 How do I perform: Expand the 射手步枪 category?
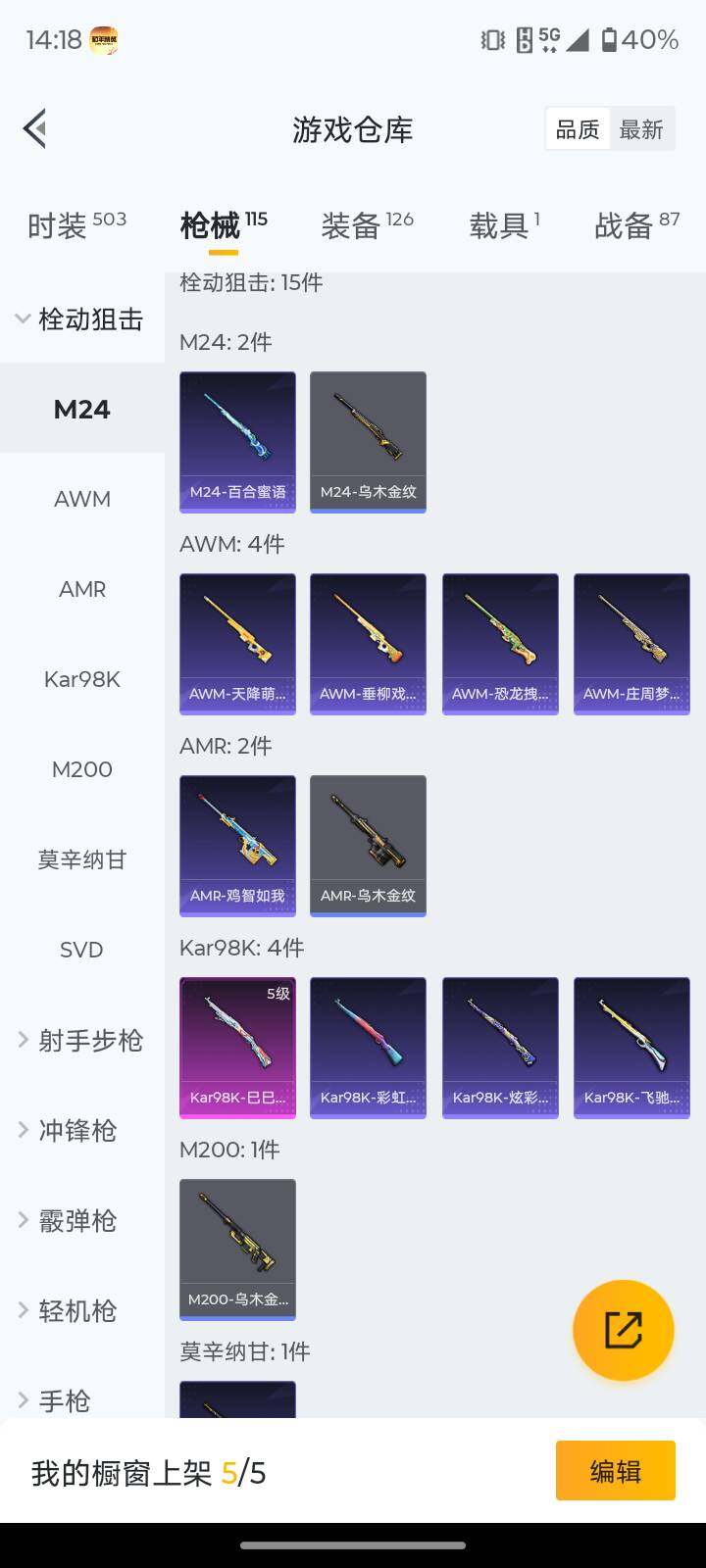[x=82, y=1040]
